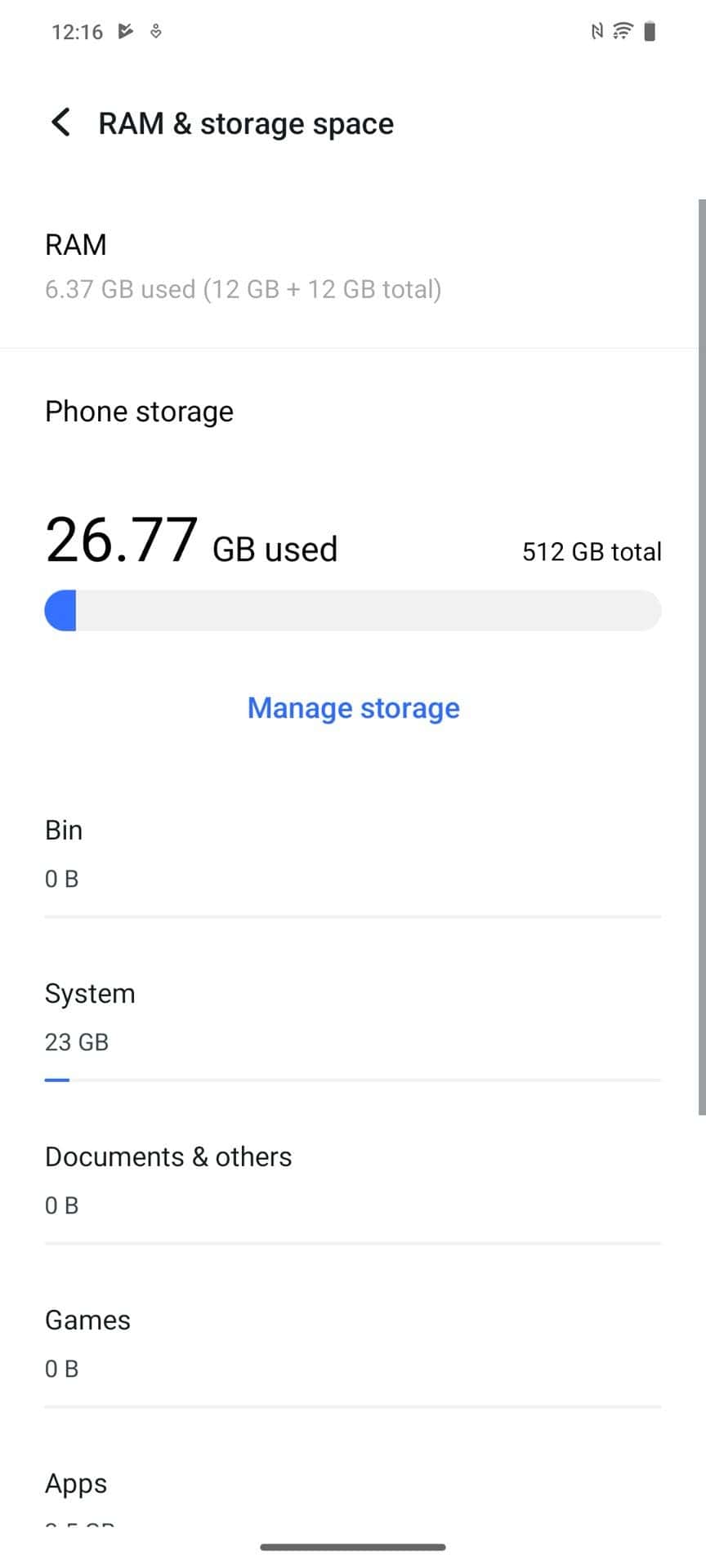The image size is (706, 1568).
Task: Tap the Manage storage link
Action: pos(353,707)
